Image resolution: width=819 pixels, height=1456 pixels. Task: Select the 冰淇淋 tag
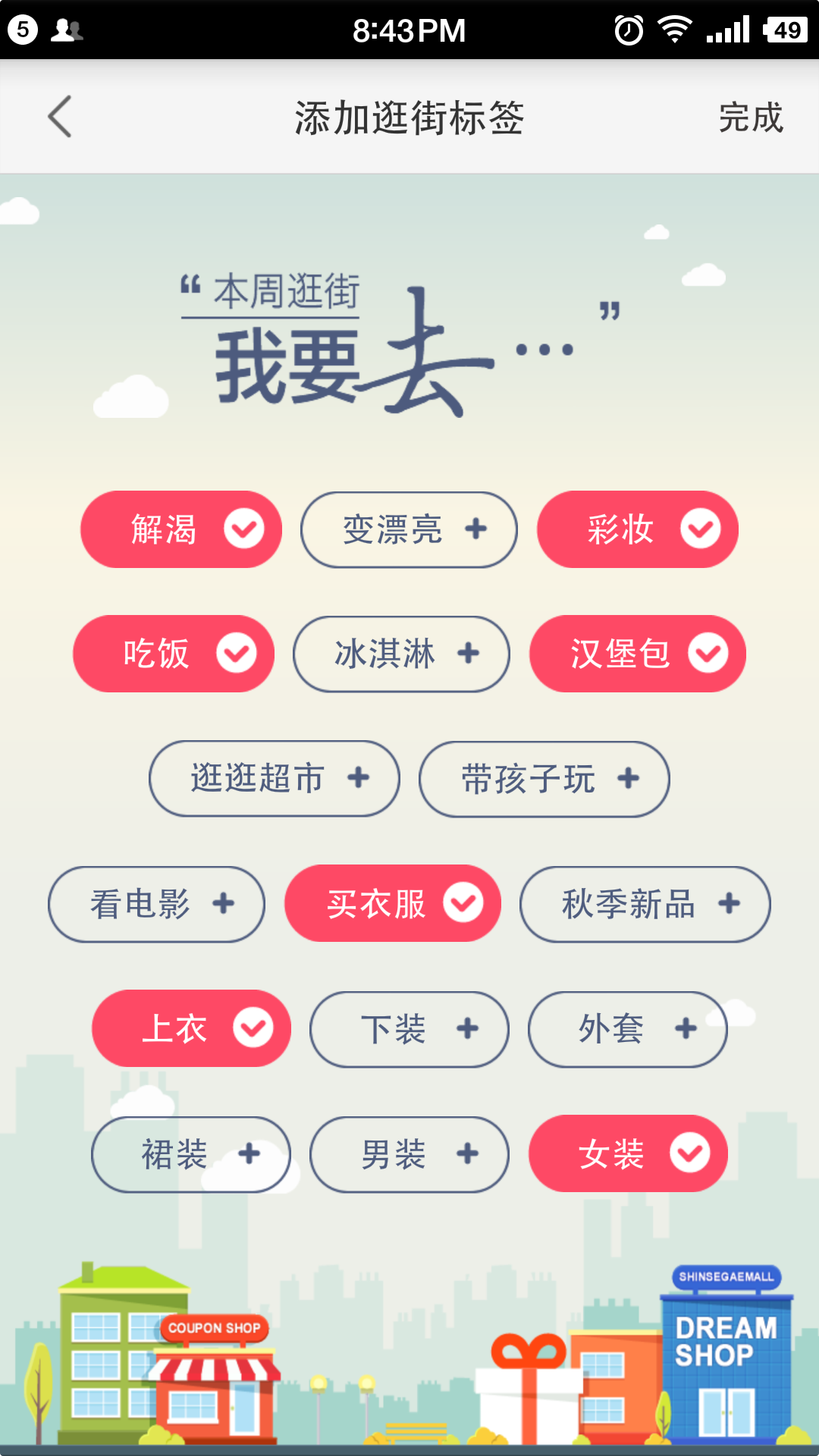pyautogui.click(x=401, y=654)
